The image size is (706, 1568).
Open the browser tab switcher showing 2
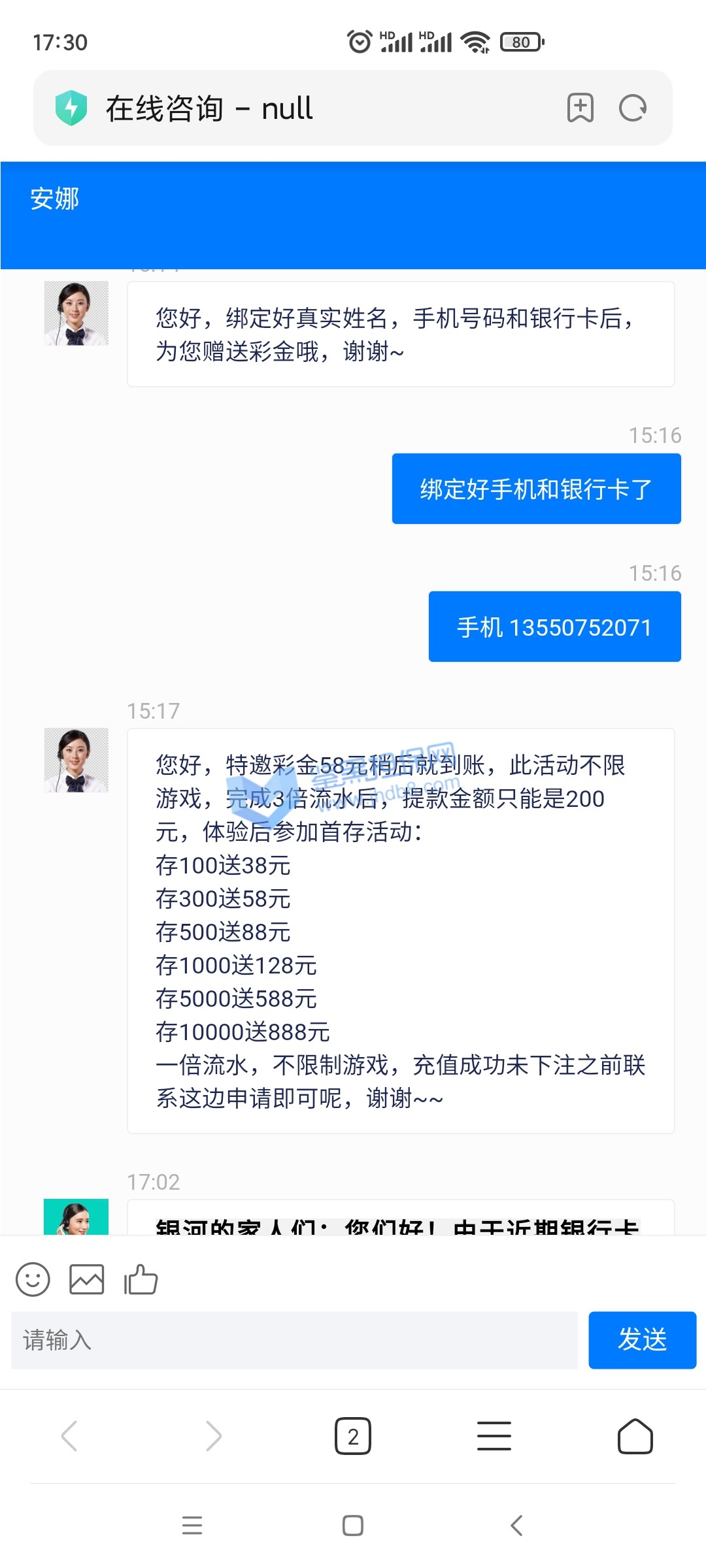click(x=353, y=1436)
